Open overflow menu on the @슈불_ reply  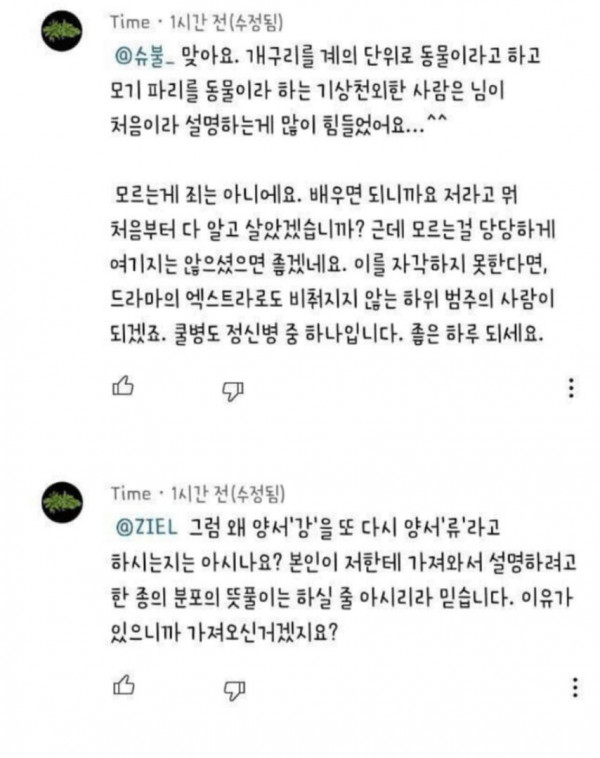pyautogui.click(x=571, y=388)
